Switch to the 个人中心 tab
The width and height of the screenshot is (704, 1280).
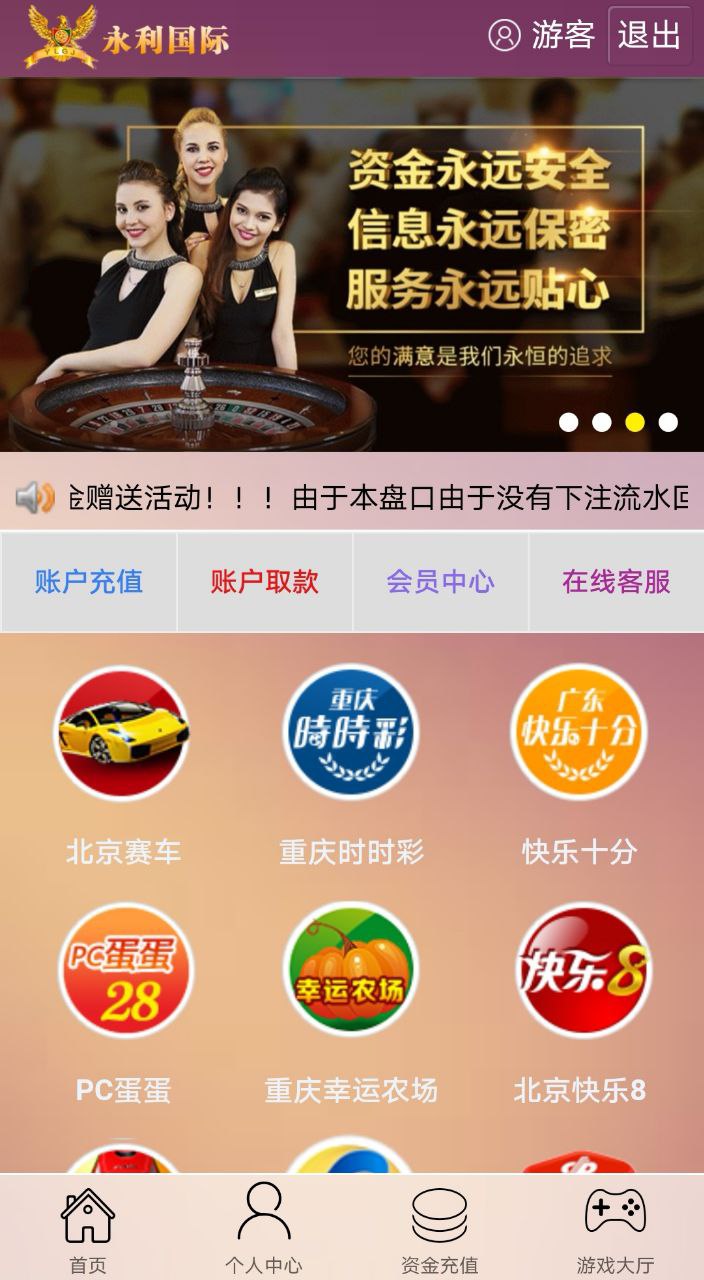tap(264, 1229)
